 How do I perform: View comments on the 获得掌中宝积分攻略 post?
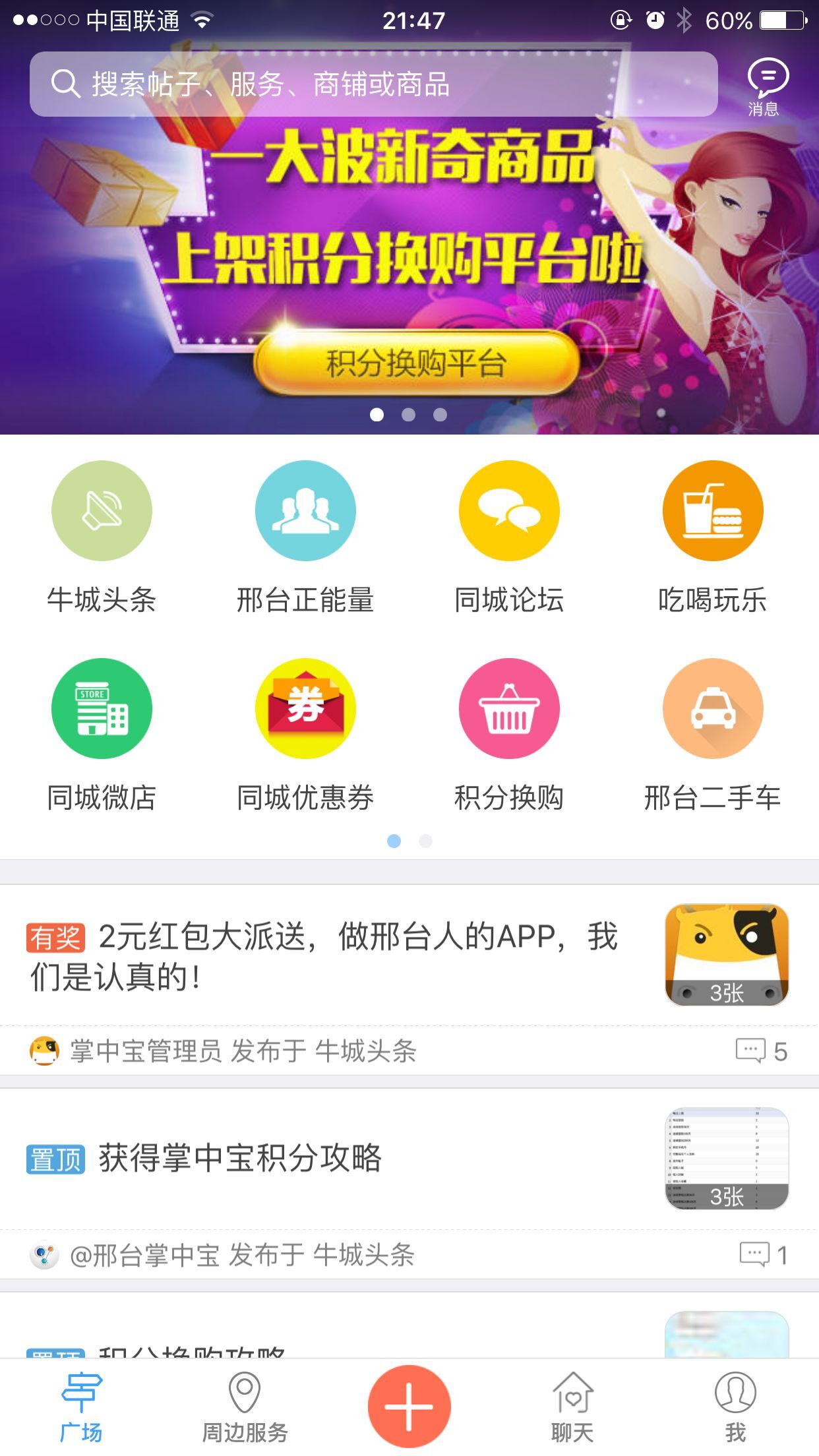coord(763,1254)
